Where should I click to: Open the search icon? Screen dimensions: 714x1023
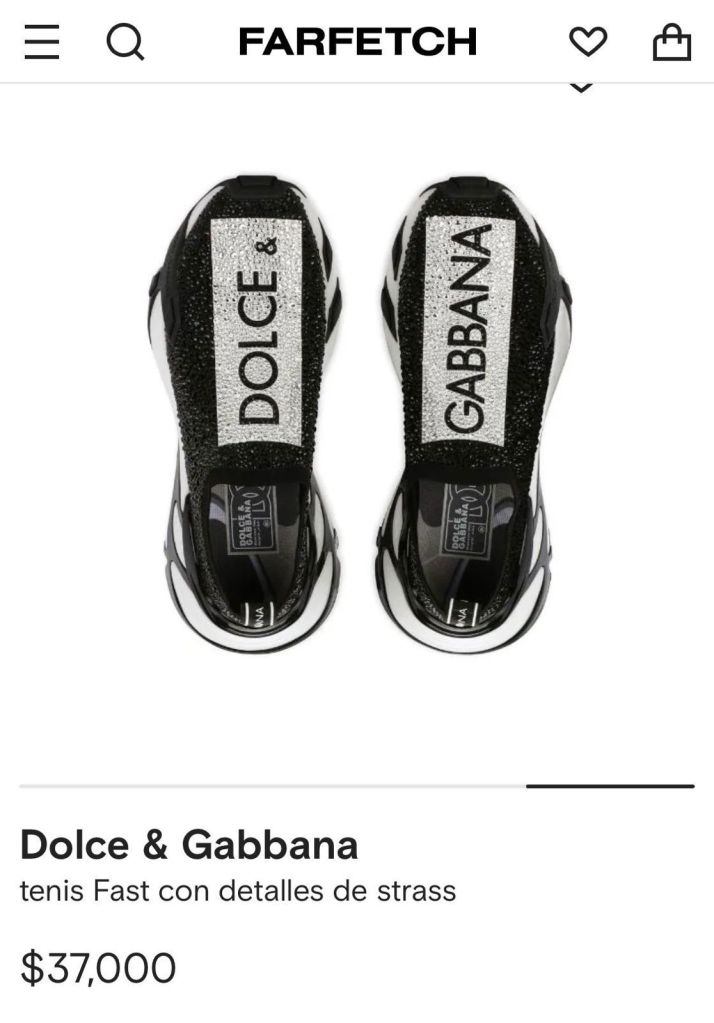pyautogui.click(x=125, y=42)
